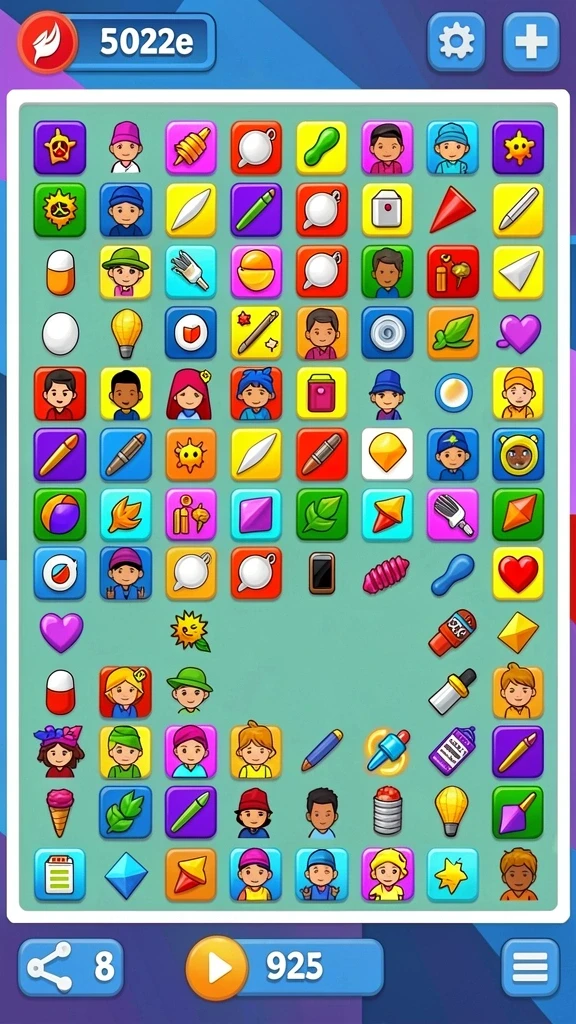Tap the paintbrush on pink tile
Viewport: 576px width, 1024px height.
coord(453,514)
